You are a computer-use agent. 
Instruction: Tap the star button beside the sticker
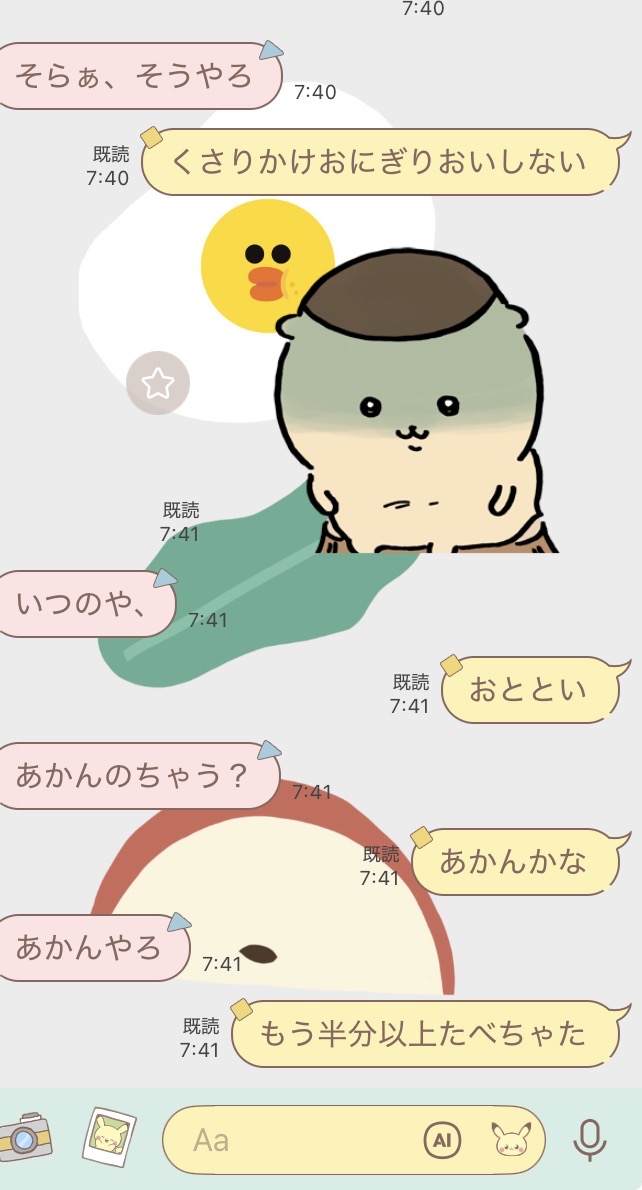(x=158, y=383)
